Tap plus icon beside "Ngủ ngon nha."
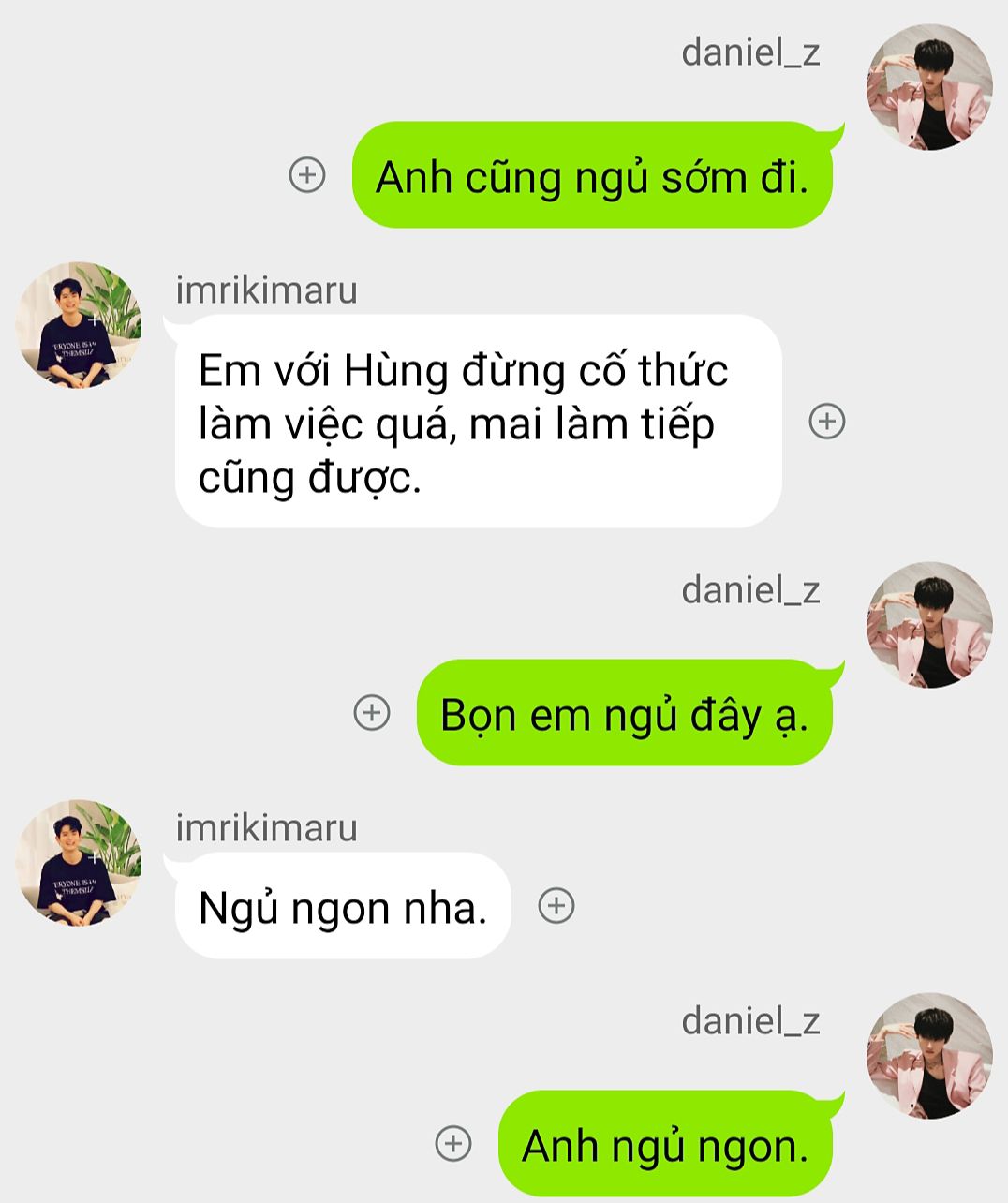Image resolution: width=1008 pixels, height=1203 pixels. tap(556, 906)
